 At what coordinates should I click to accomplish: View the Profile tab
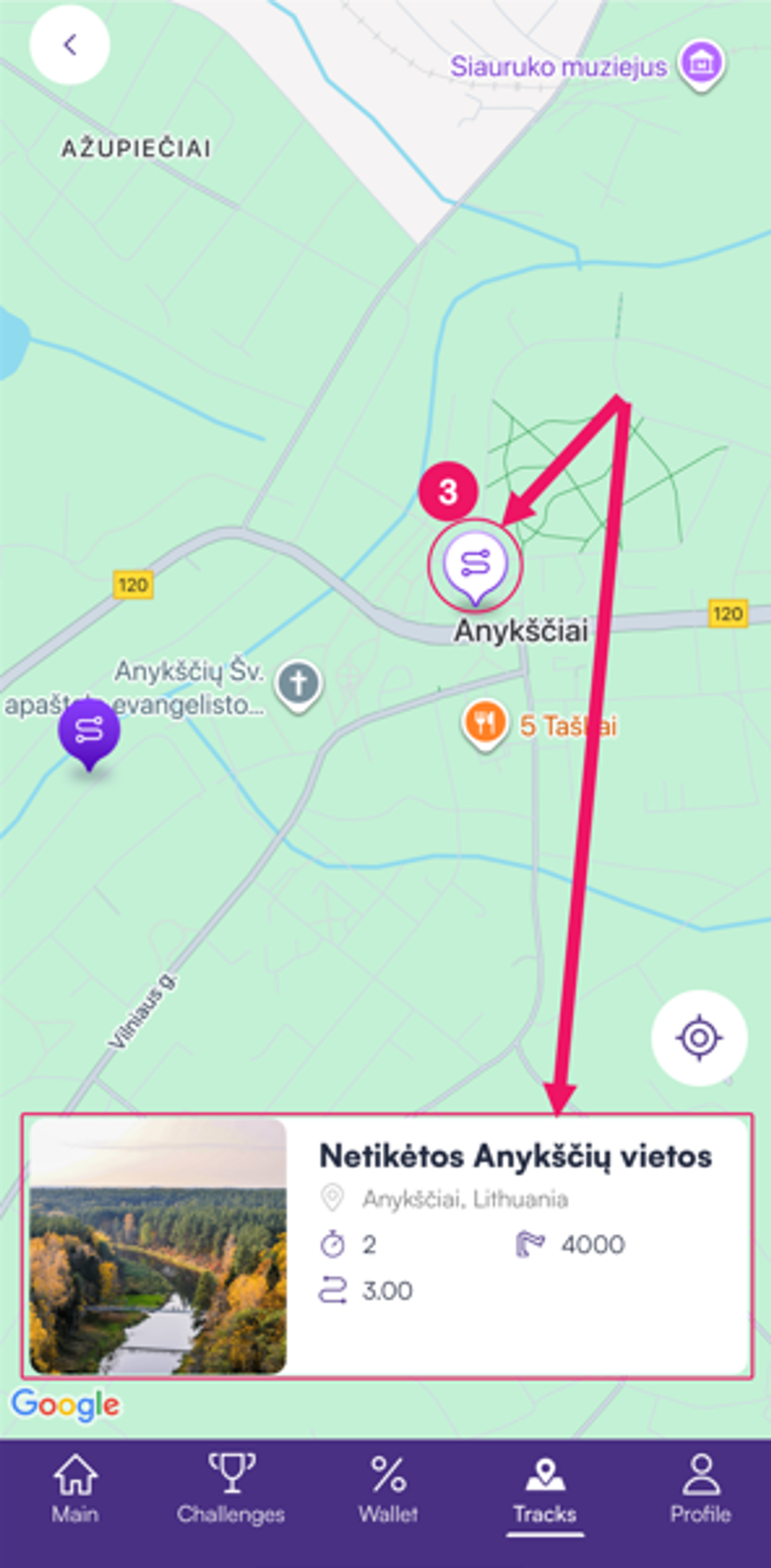pos(700,1488)
